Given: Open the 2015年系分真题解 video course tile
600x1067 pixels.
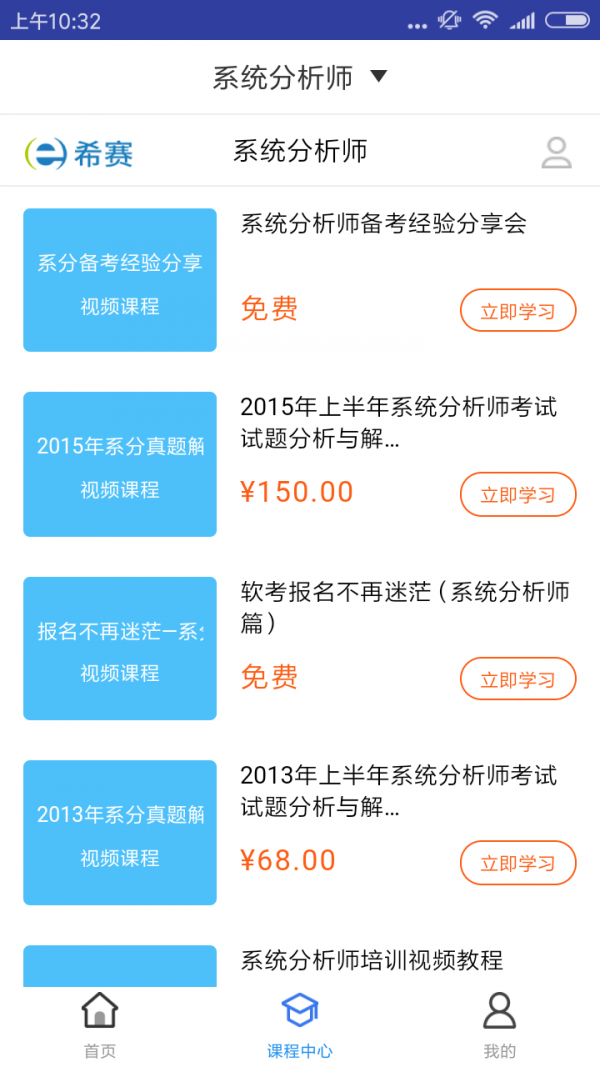Looking at the screenshot, I should tap(120, 464).
